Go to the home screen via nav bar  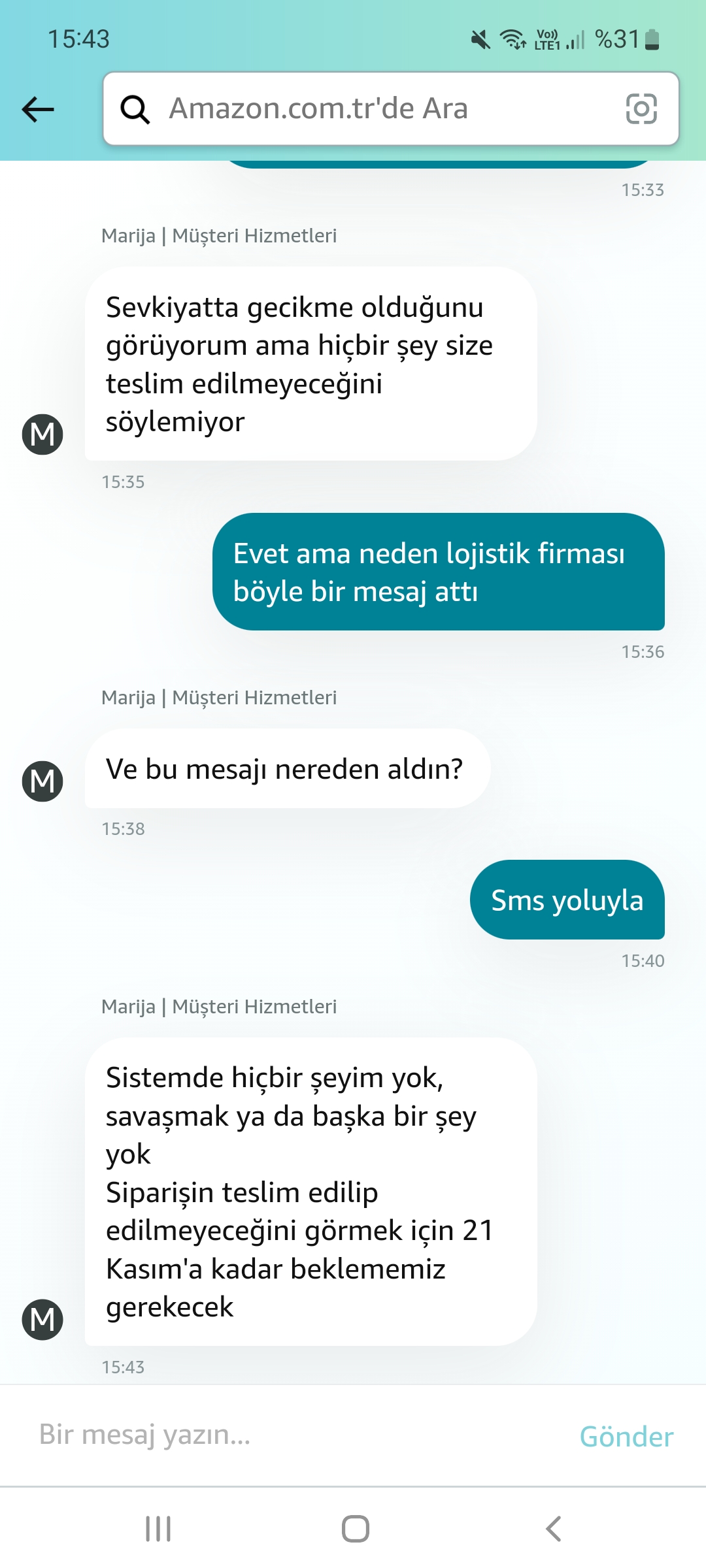point(355,1529)
